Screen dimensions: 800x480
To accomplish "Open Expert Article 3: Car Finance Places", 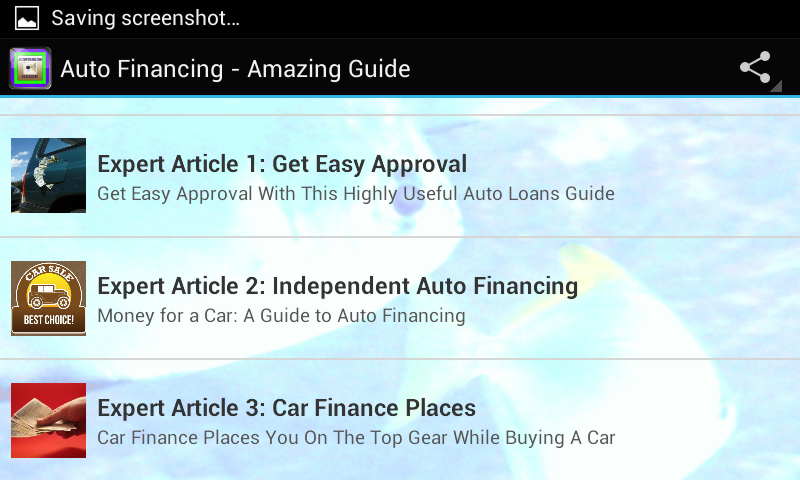I will (400, 421).
